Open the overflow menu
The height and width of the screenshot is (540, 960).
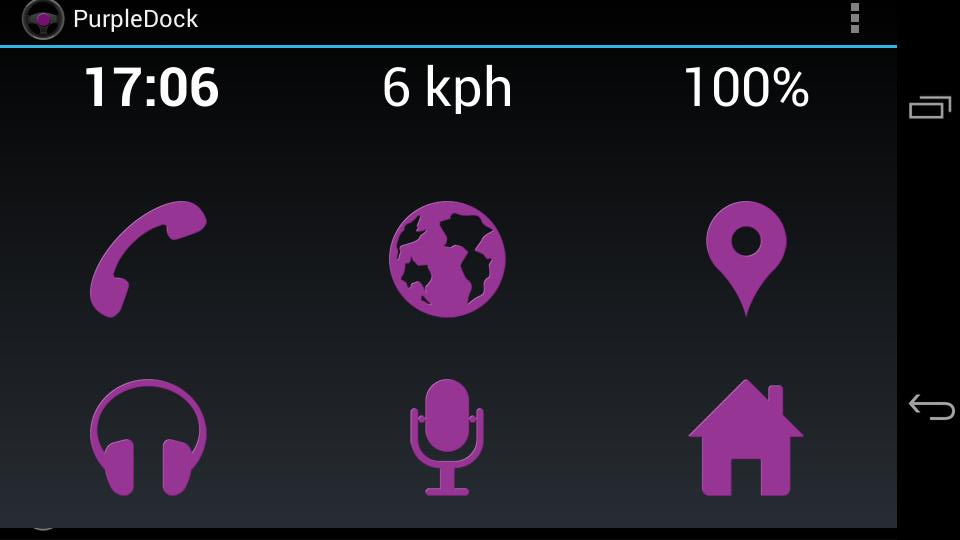[854, 19]
